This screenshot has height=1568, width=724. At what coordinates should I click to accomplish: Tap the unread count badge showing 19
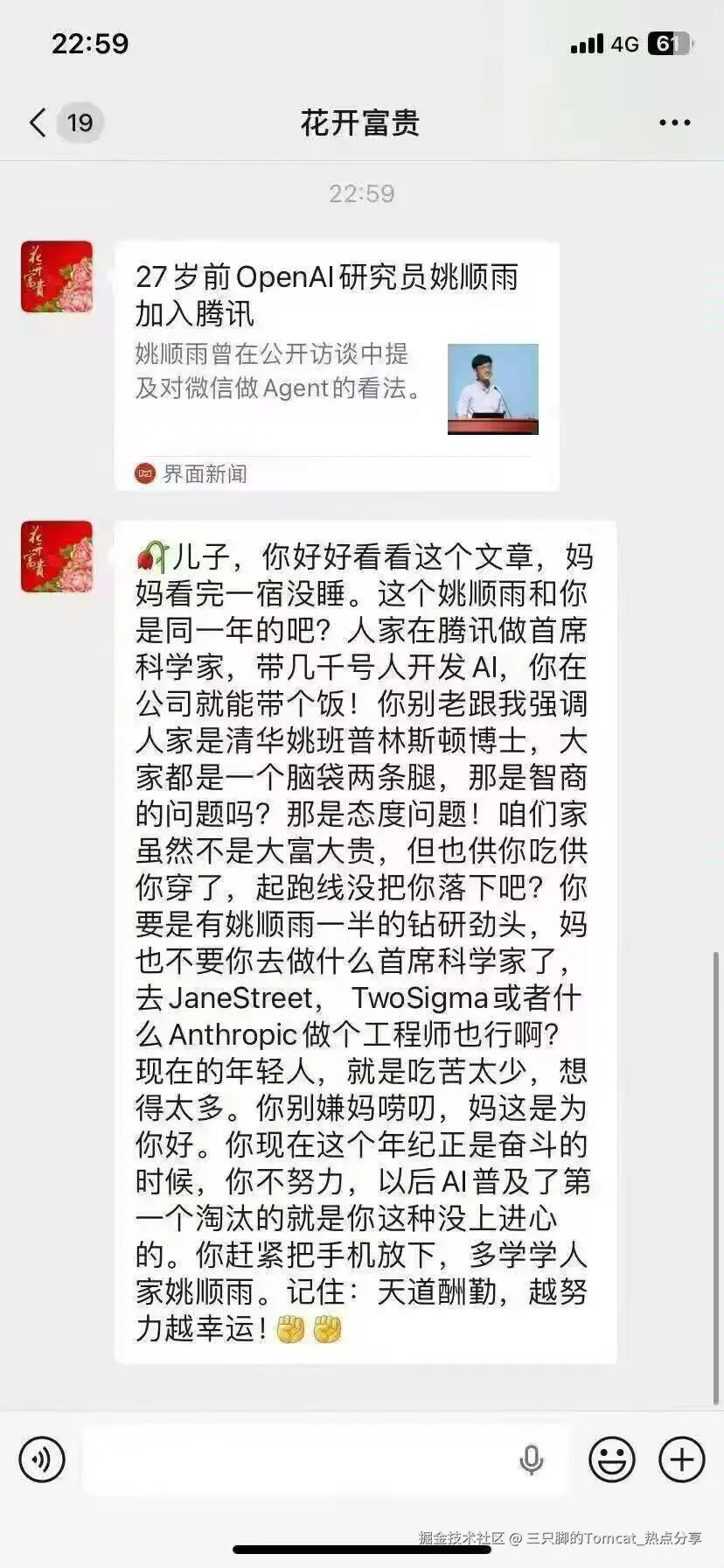[x=80, y=122]
